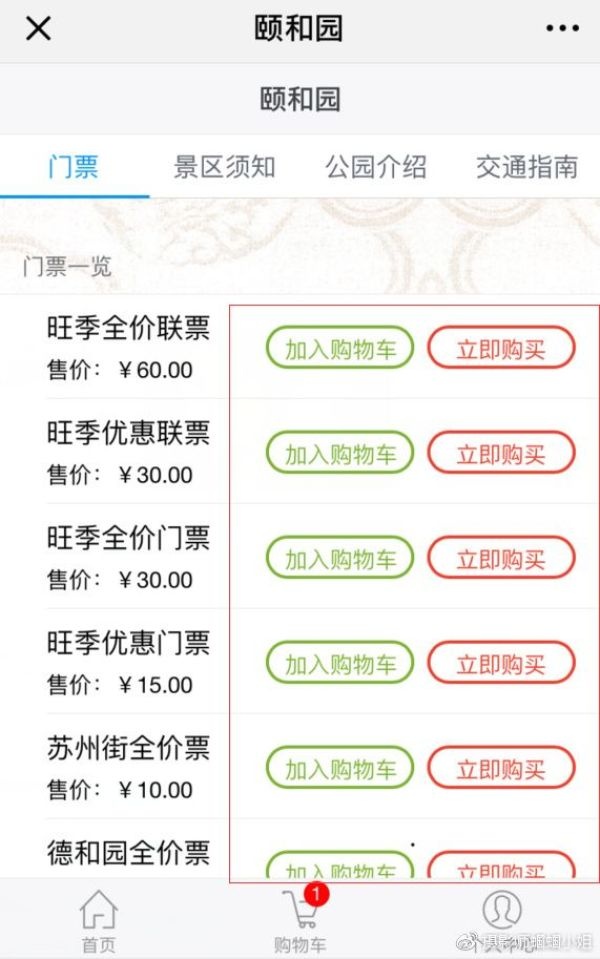Image resolution: width=600 pixels, height=959 pixels.
Task: Add 旺季优惠联票 to the cart
Action: click(340, 454)
